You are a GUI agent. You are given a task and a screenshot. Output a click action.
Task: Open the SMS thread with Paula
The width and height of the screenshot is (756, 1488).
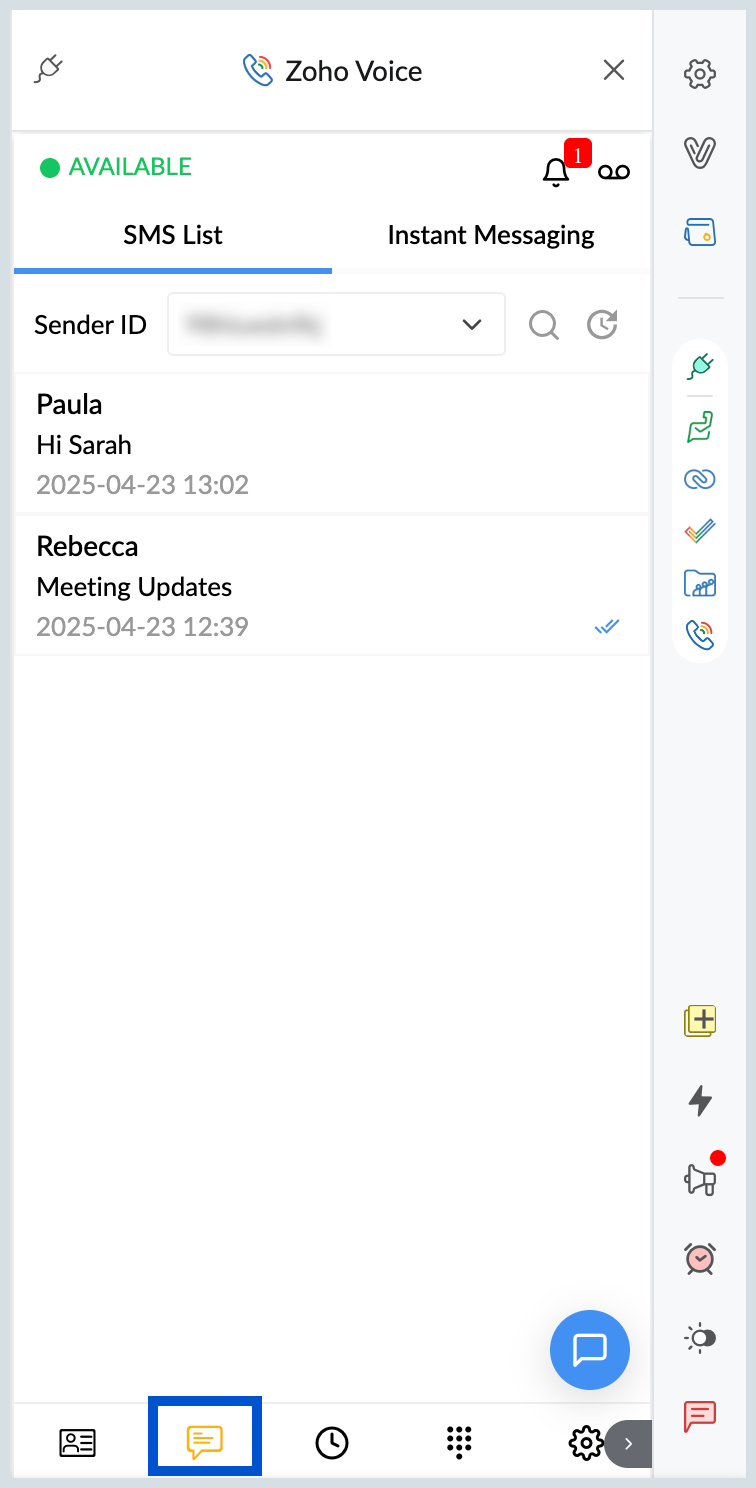(x=331, y=444)
